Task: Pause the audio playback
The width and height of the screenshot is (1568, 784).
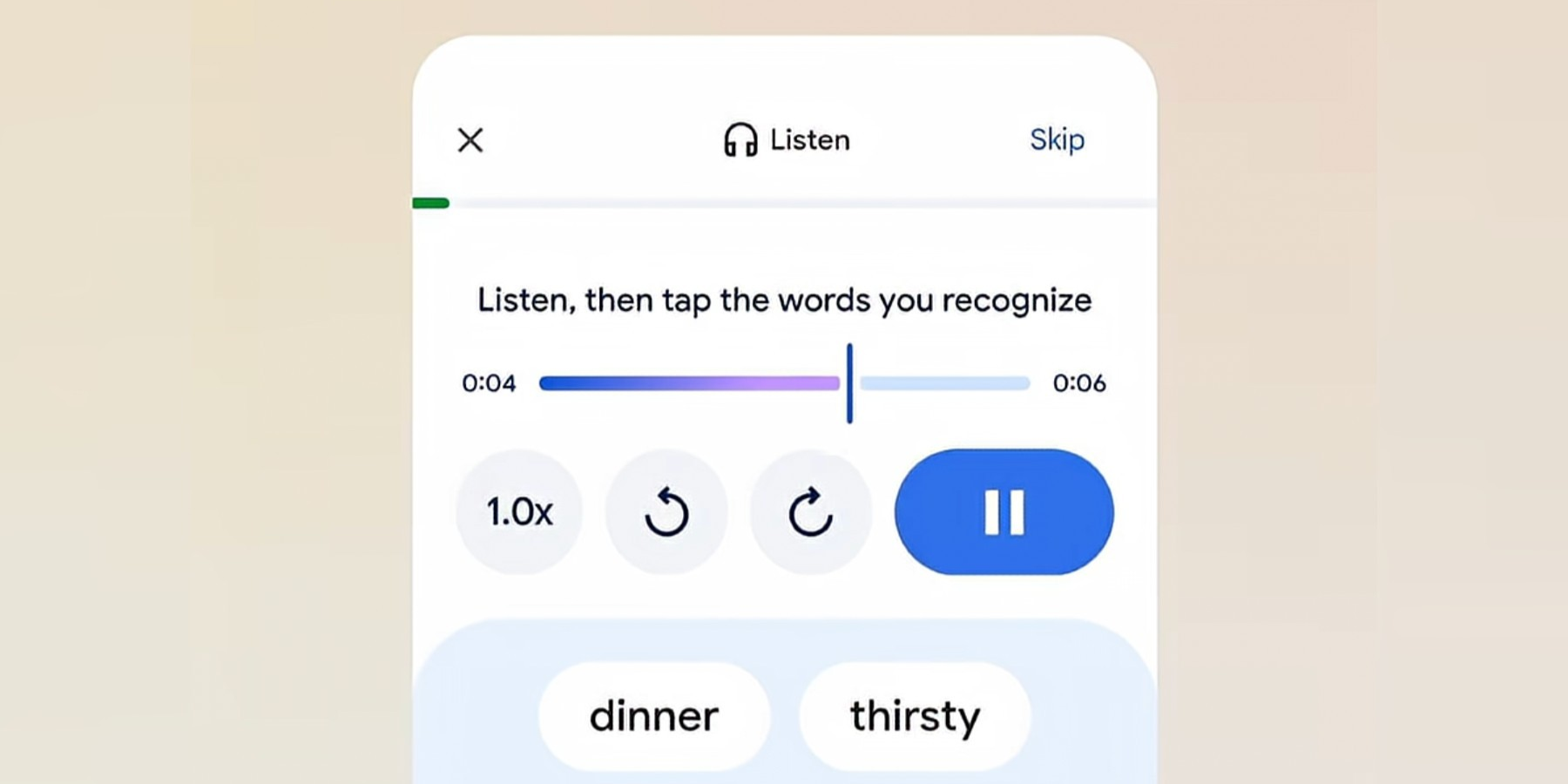Action: click(x=1004, y=512)
